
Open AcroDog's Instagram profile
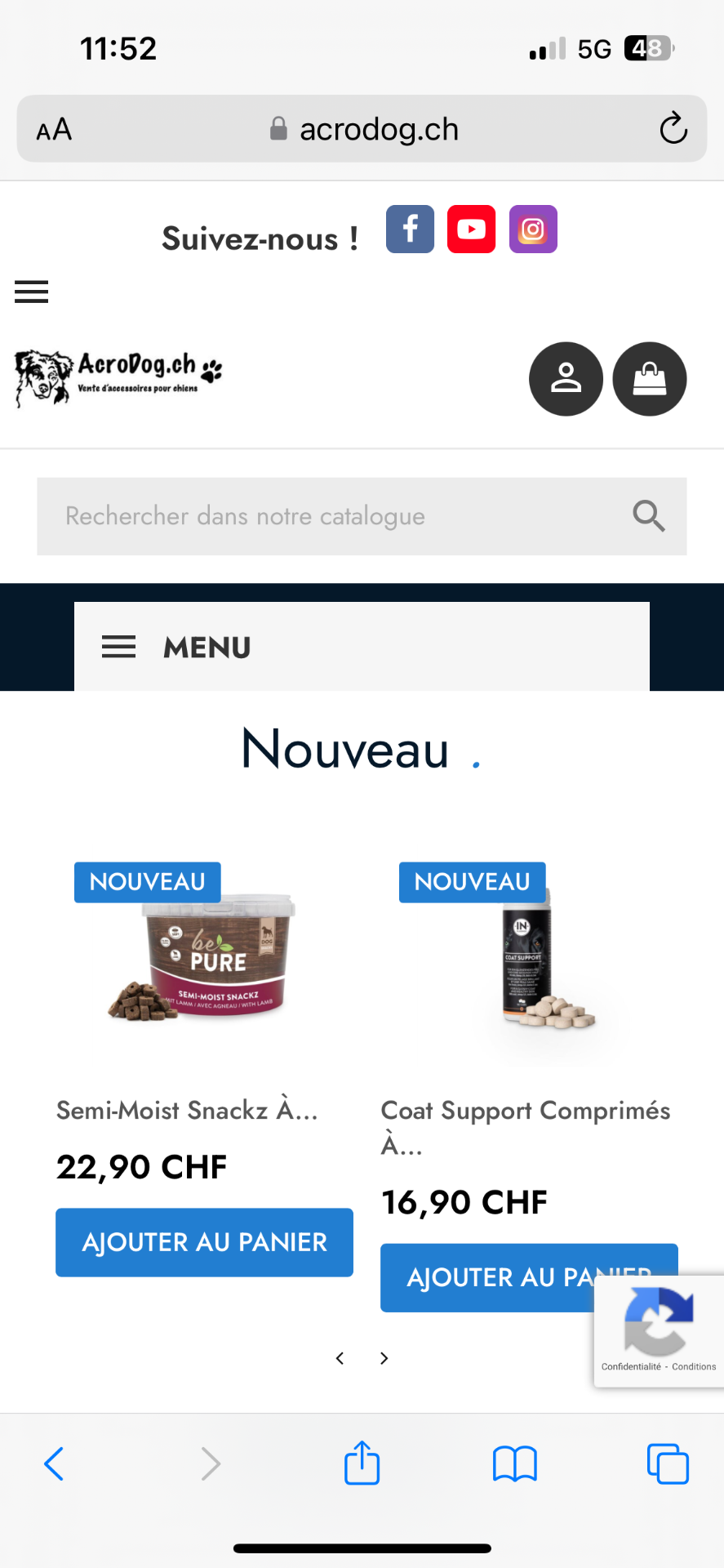click(533, 229)
